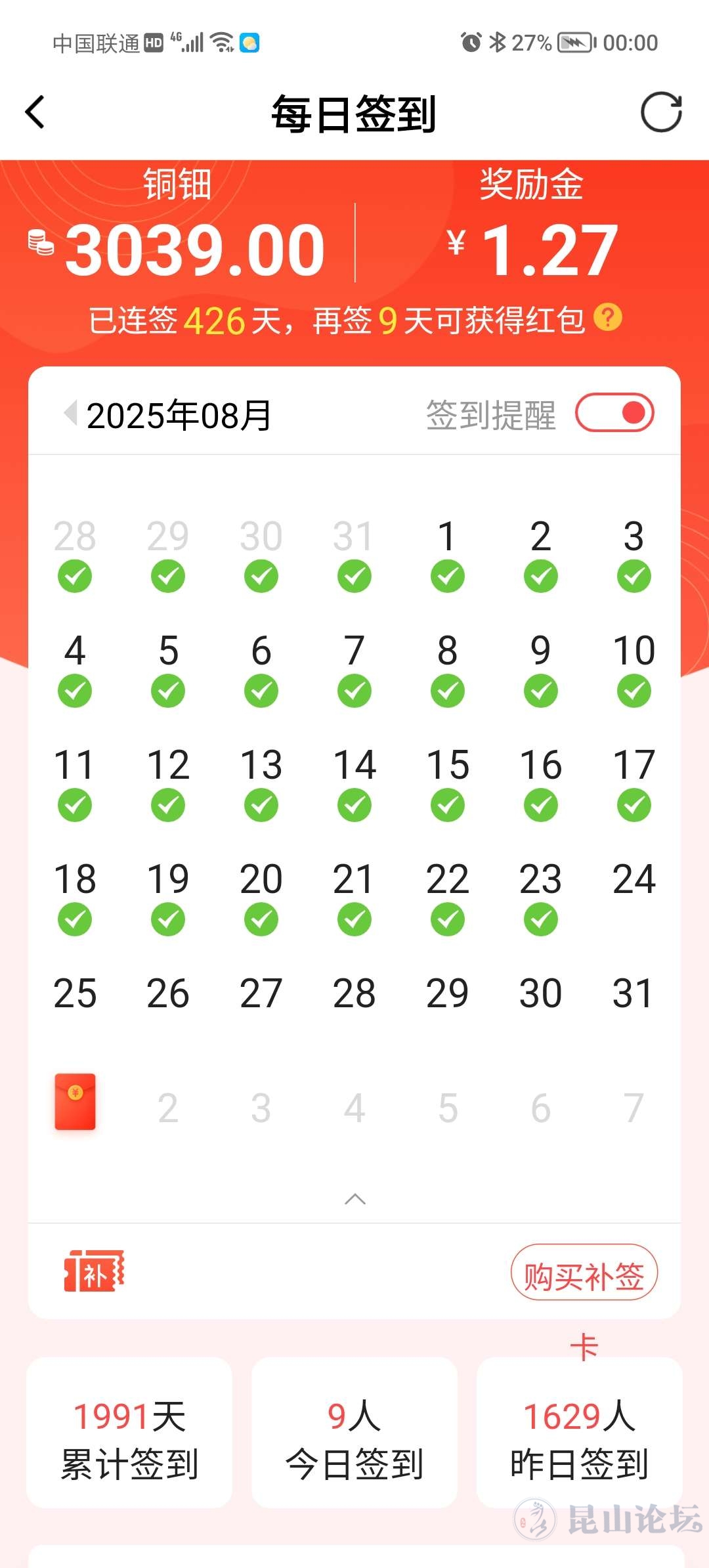Open the red packet help question mark
709x1568 pixels.
pos(607,318)
